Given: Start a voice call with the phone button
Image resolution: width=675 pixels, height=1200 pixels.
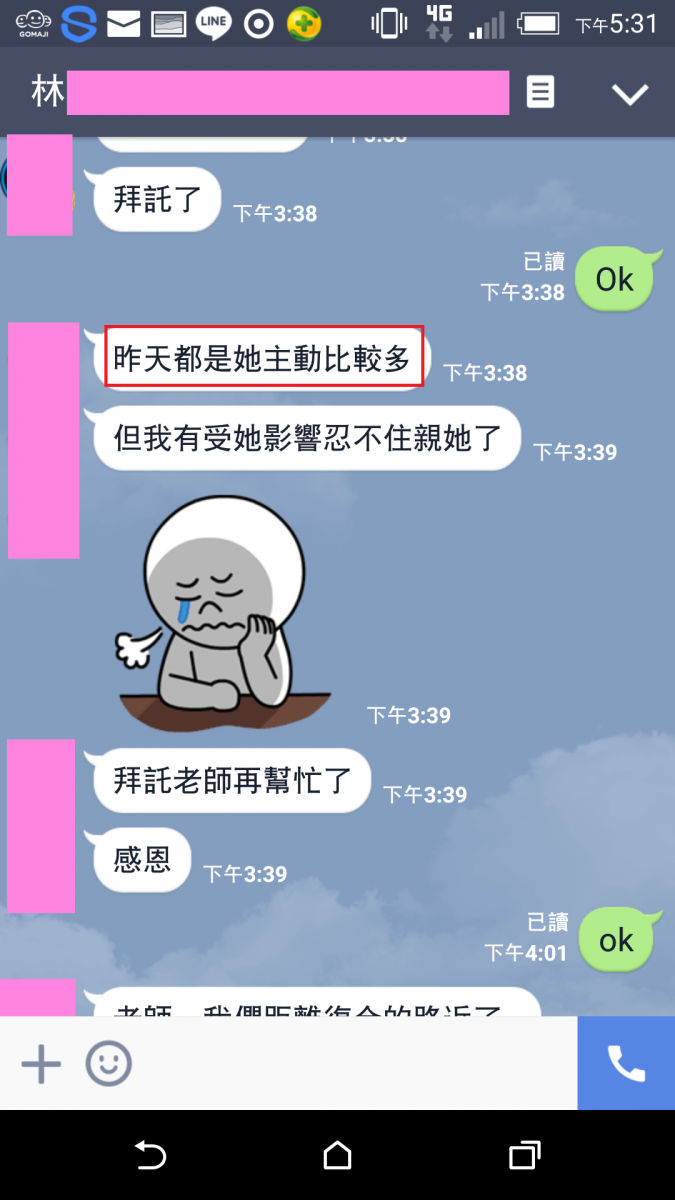Looking at the screenshot, I should click(626, 1064).
